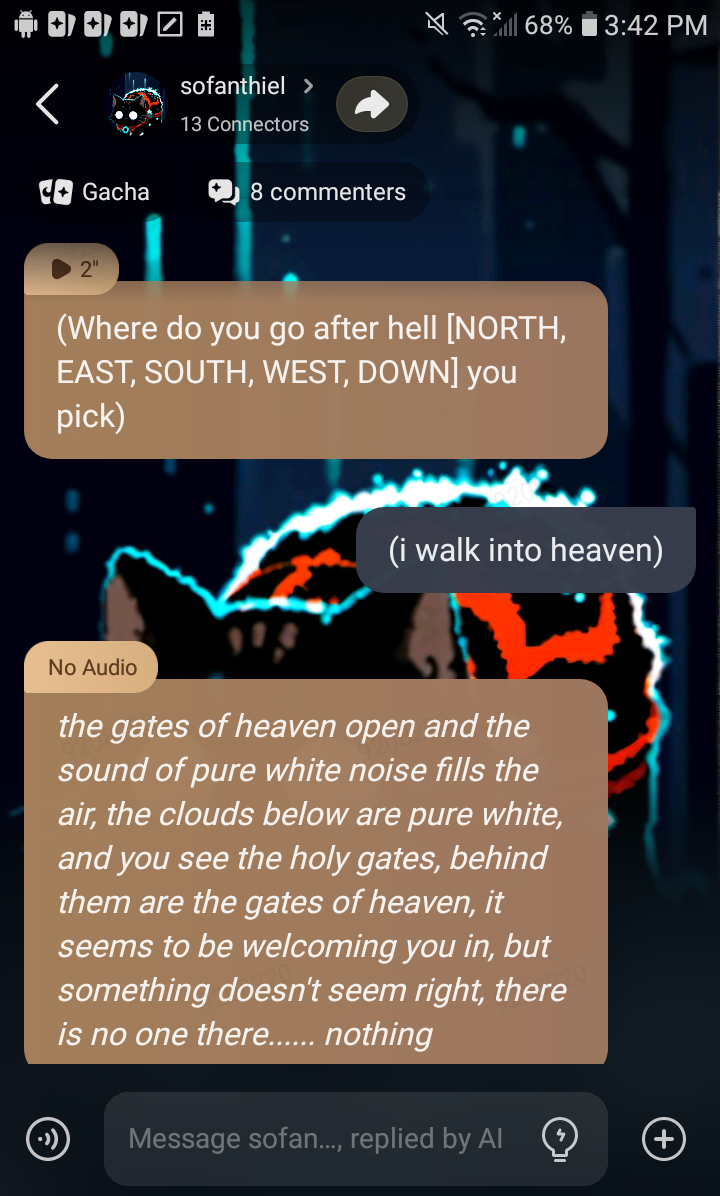The width and height of the screenshot is (720, 1196).
Task: Open the plus attachment menu
Action: (664, 1138)
